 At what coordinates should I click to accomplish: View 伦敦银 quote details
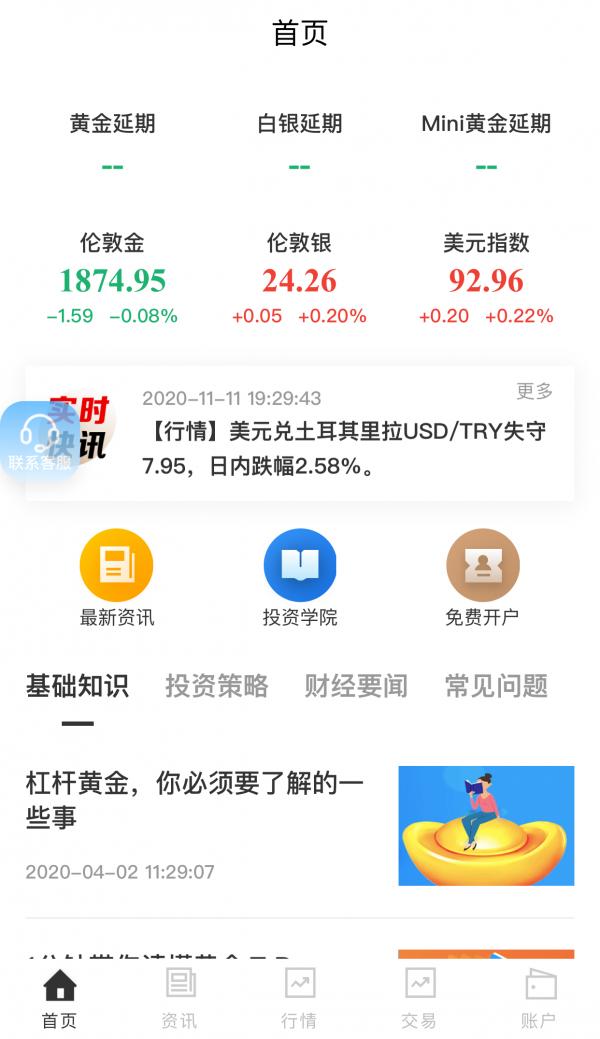[x=299, y=280]
